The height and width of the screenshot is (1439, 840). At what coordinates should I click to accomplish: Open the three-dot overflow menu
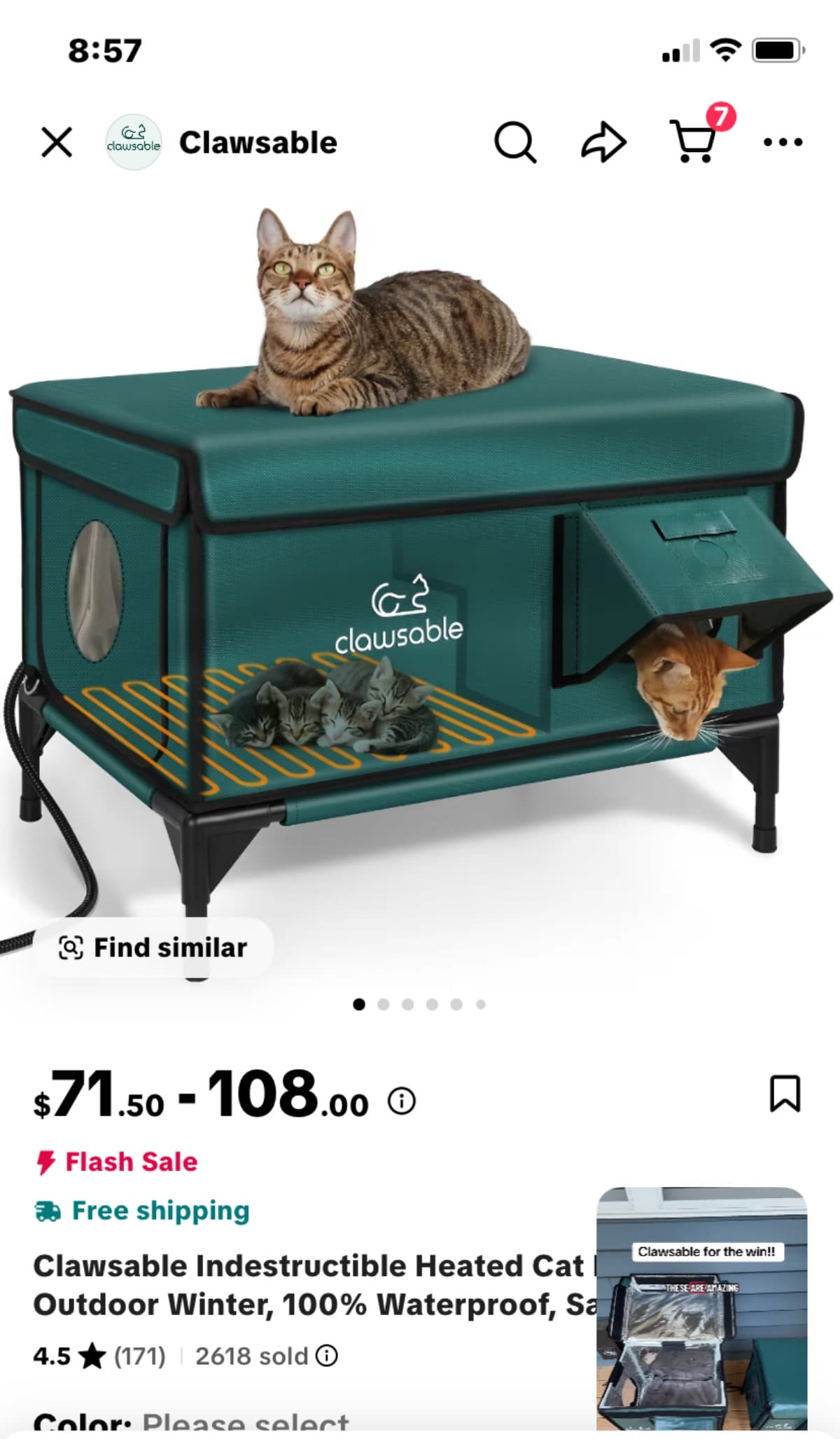[x=783, y=142]
